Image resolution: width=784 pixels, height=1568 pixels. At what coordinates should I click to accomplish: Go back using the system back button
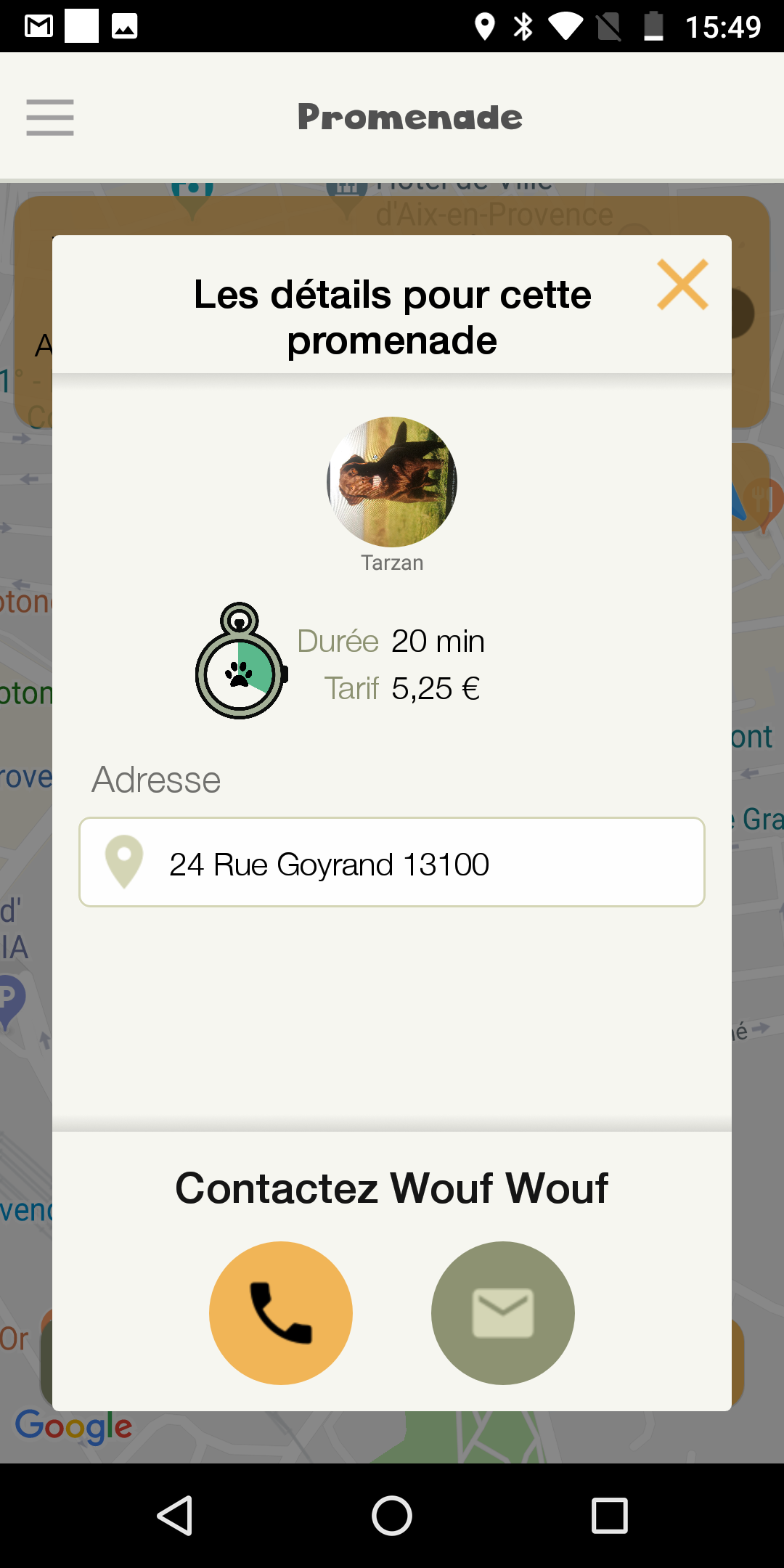click(175, 1516)
